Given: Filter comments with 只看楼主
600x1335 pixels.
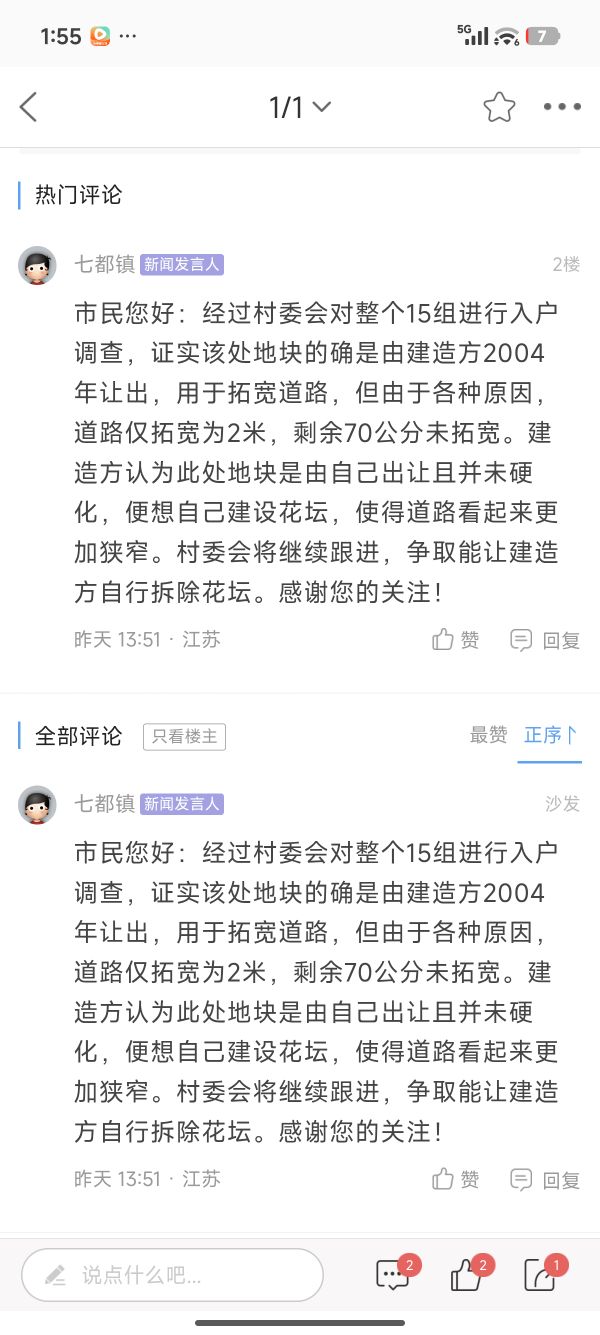Looking at the screenshot, I should tap(184, 737).
